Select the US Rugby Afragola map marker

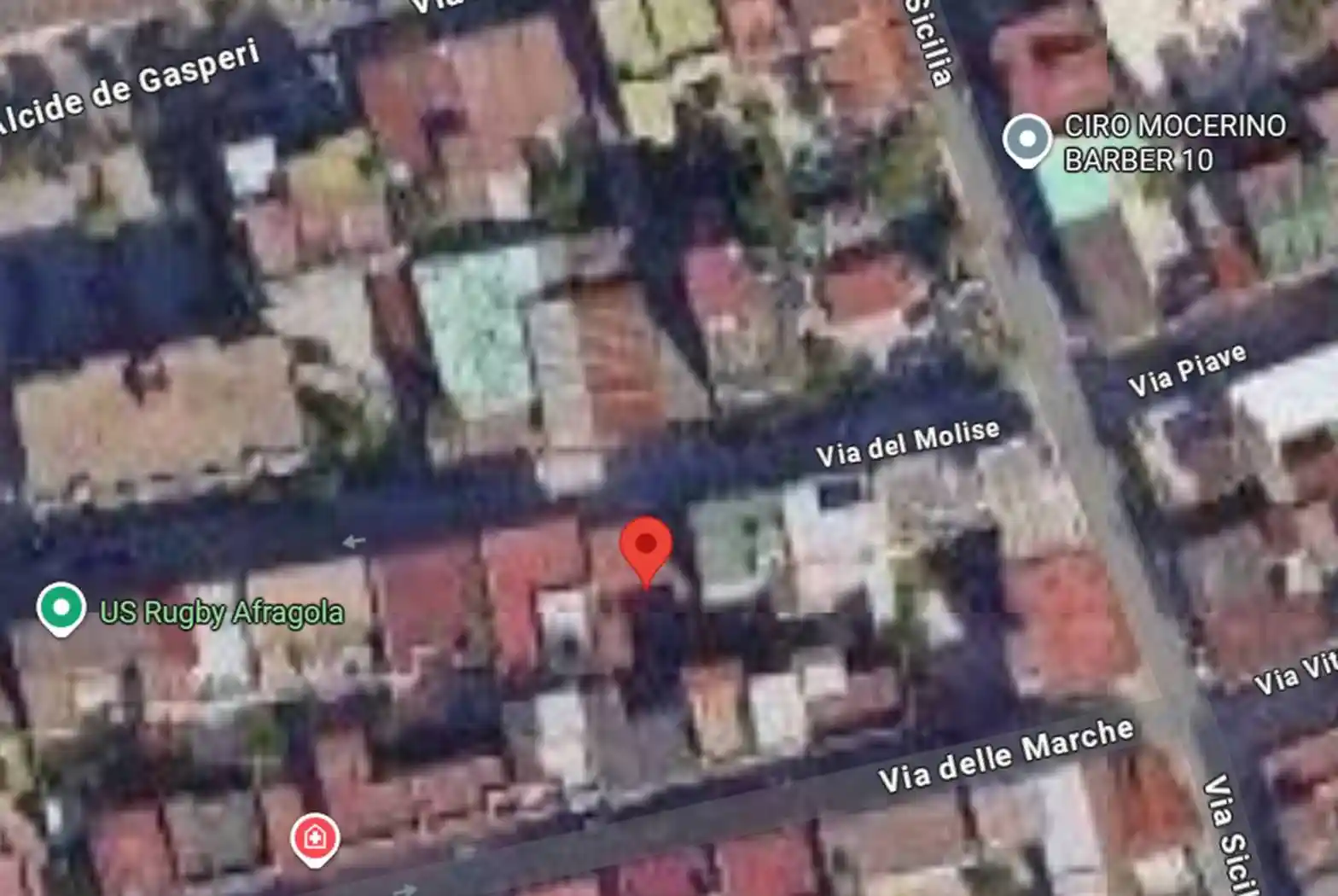pyautogui.click(x=61, y=609)
